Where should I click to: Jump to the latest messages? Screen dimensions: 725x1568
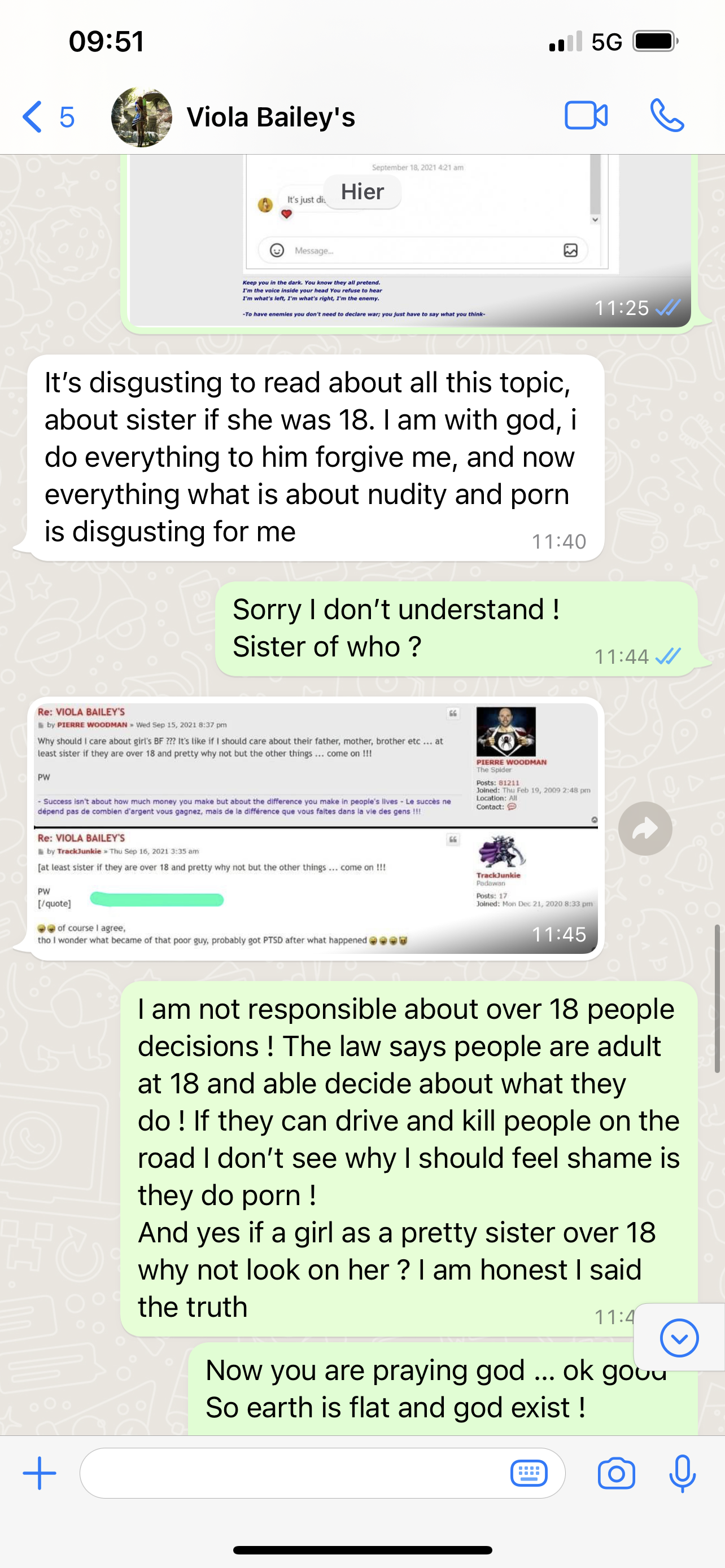click(x=679, y=1338)
